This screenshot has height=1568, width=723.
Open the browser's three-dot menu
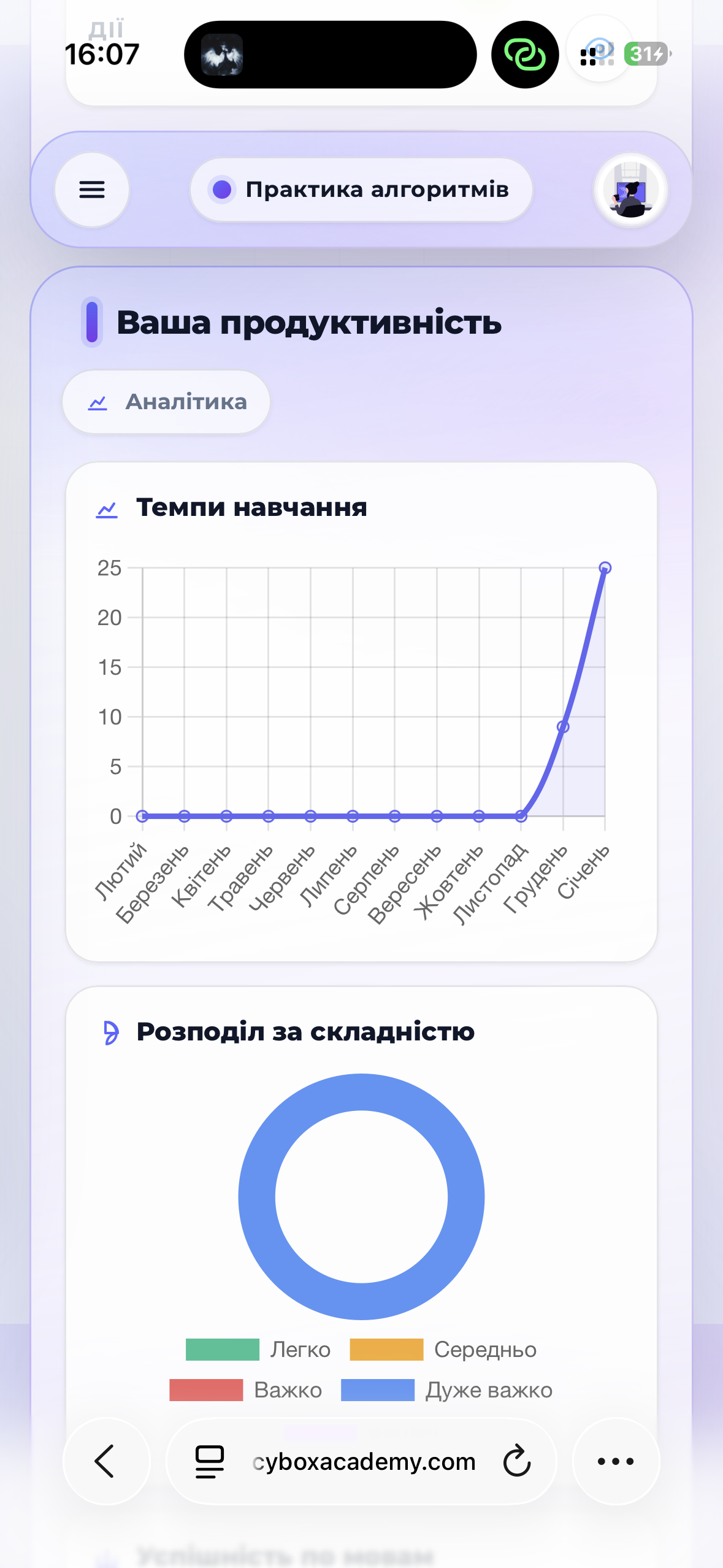tap(616, 1461)
